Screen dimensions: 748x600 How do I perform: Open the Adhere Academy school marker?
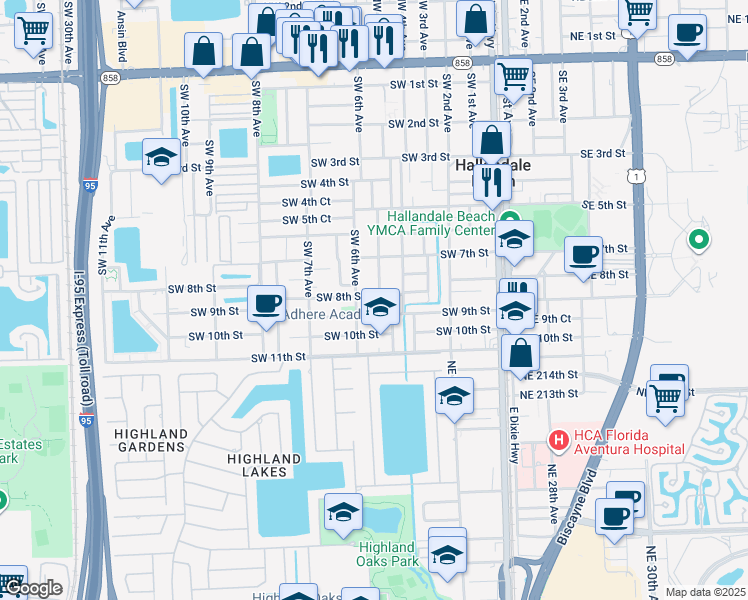click(380, 307)
